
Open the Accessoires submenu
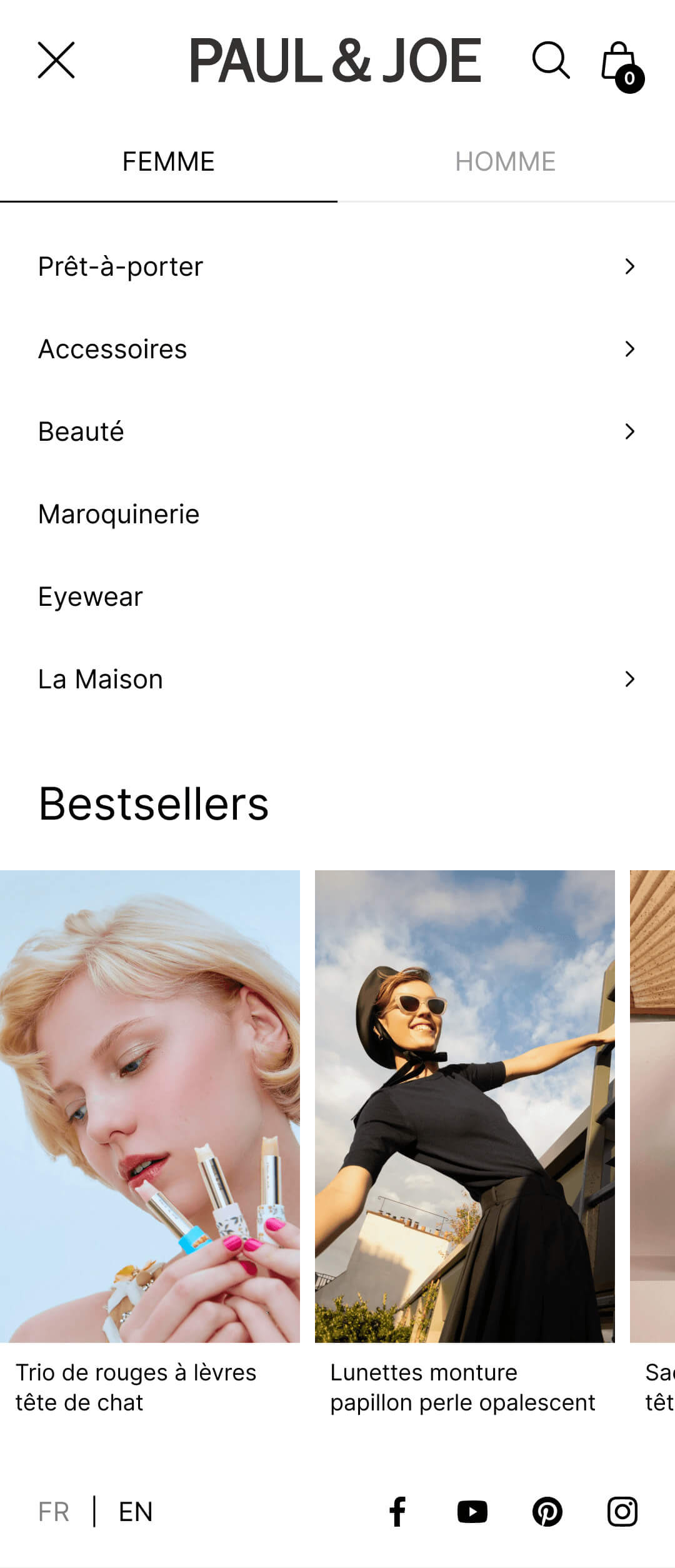(336, 349)
